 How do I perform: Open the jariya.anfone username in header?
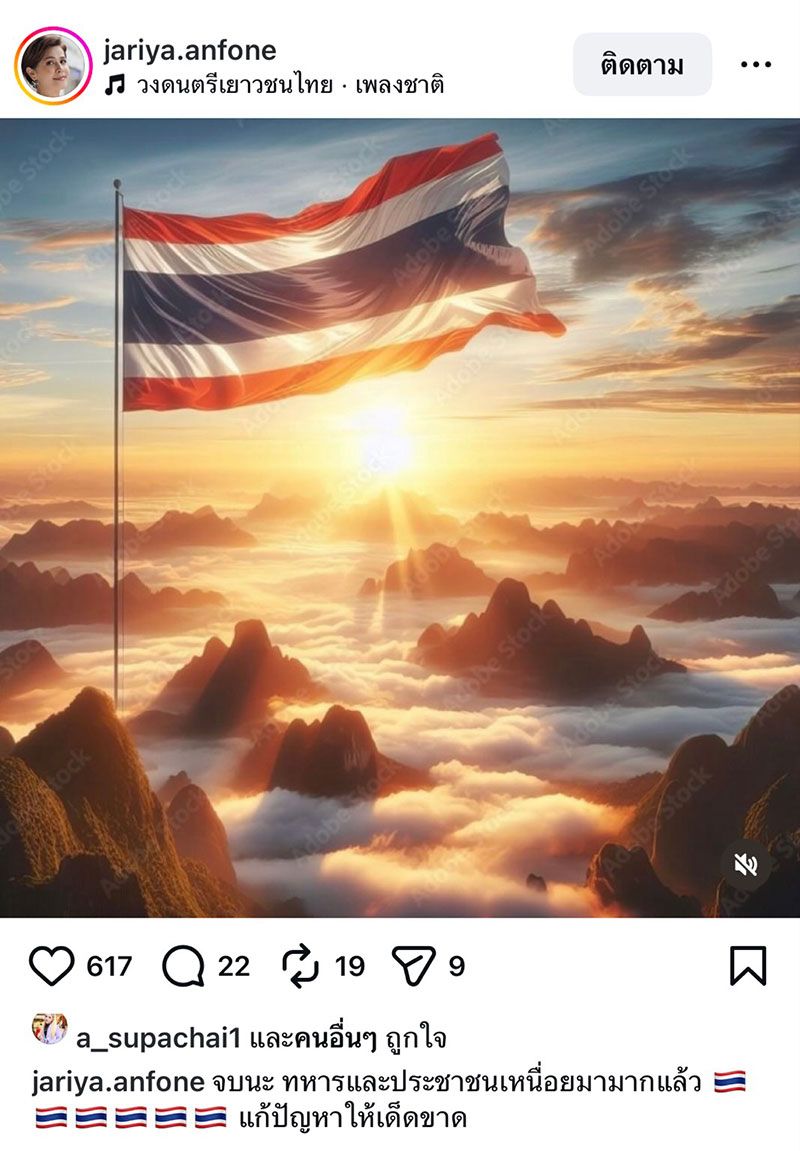190,50
